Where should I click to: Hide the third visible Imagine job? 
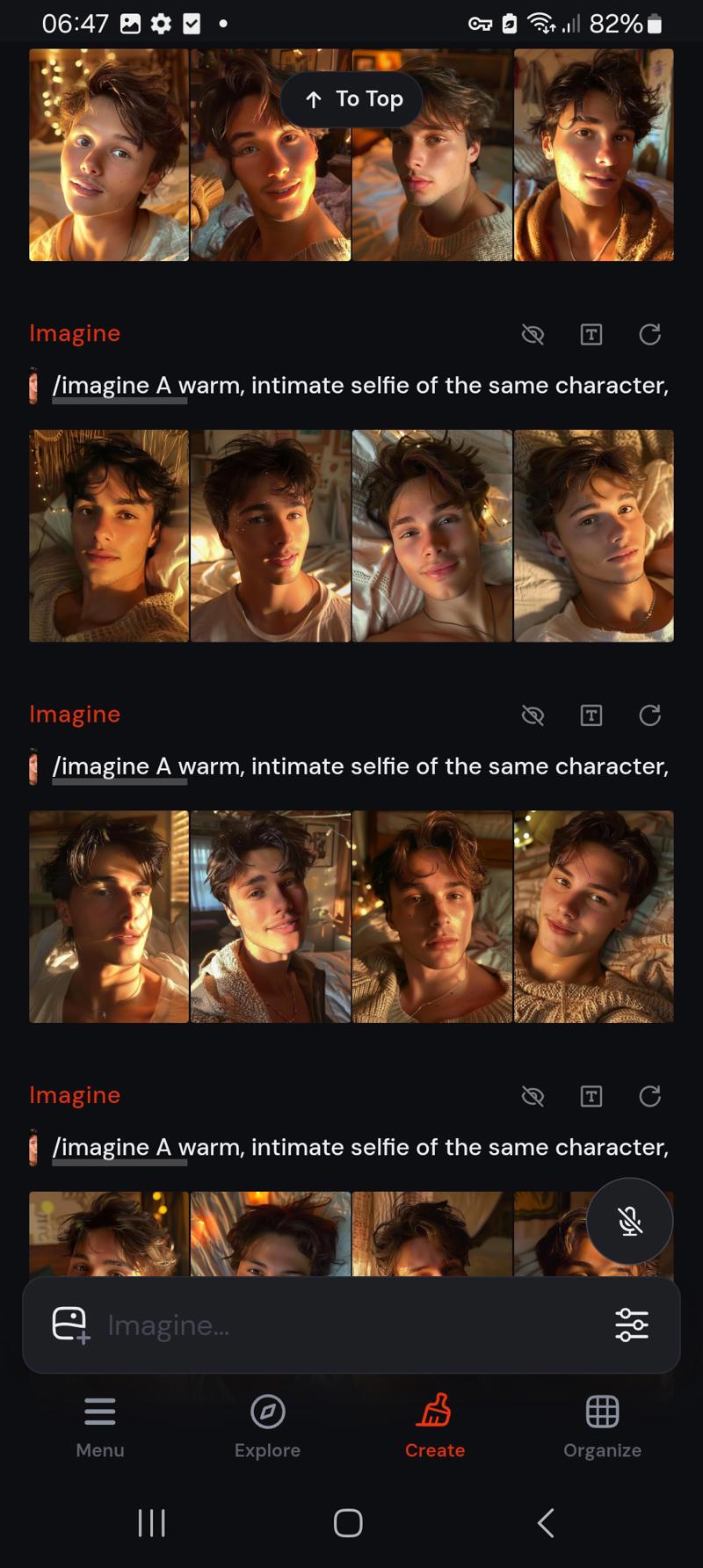(x=533, y=1096)
